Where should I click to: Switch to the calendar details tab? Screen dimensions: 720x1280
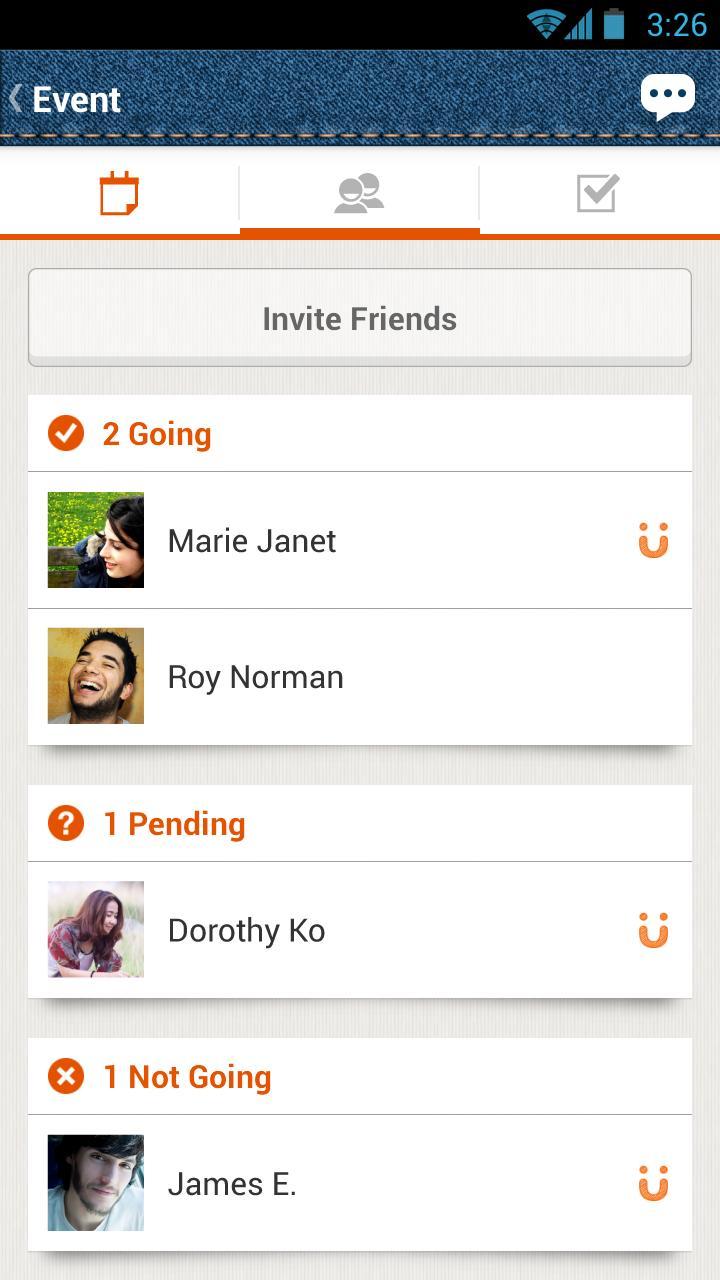tap(119, 194)
